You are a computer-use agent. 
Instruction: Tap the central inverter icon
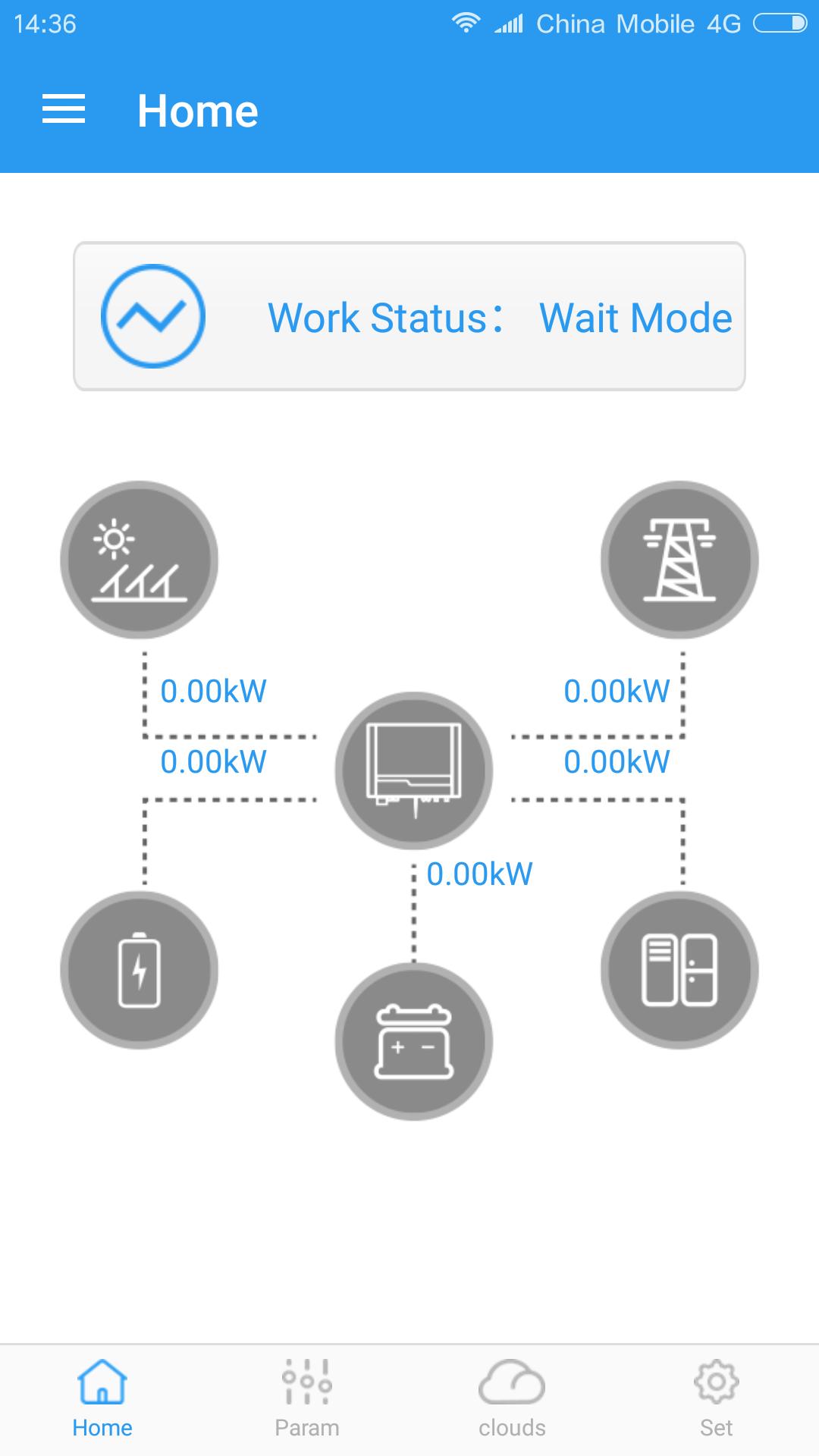click(x=413, y=770)
